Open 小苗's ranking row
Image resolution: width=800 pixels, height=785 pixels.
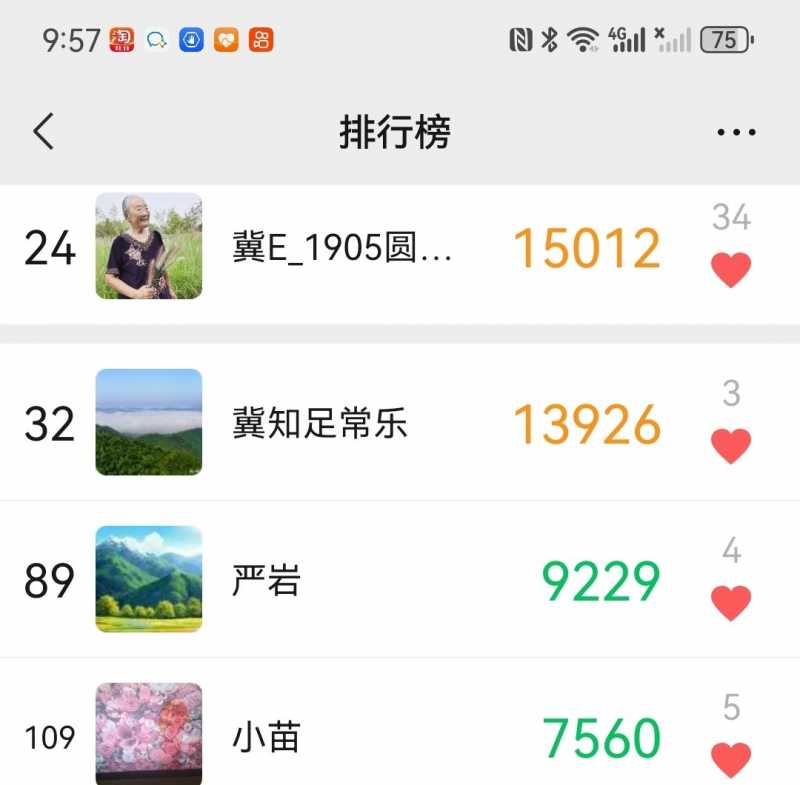[266, 738]
